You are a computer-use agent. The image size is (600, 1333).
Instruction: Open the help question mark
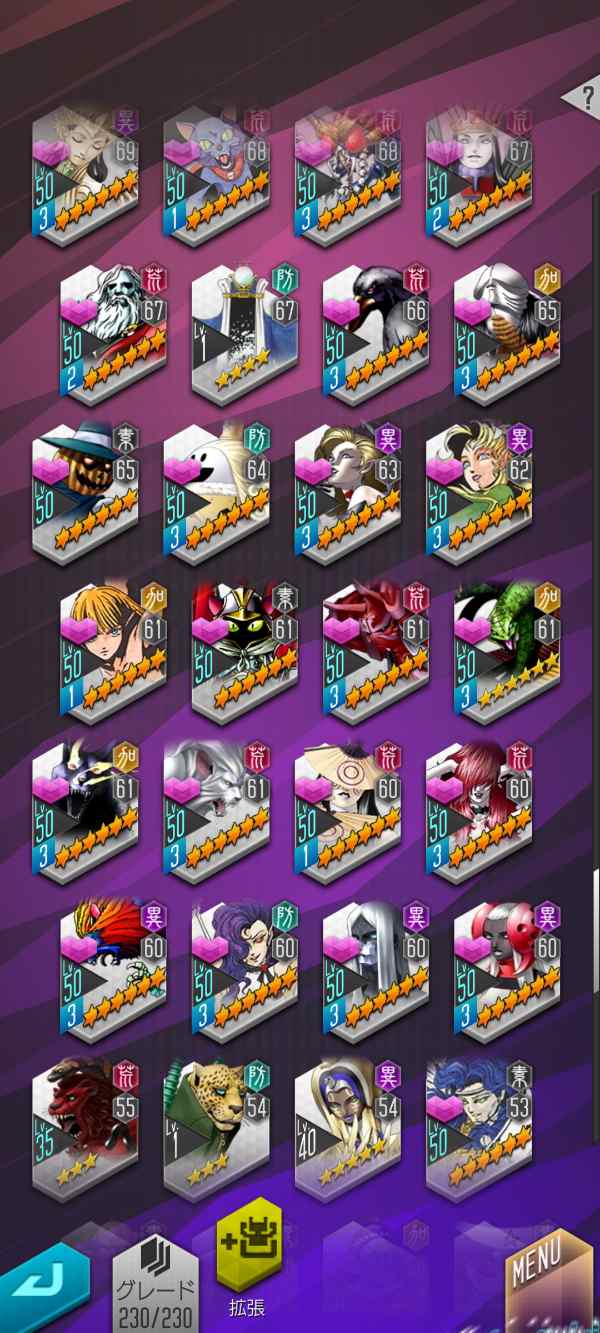click(581, 100)
